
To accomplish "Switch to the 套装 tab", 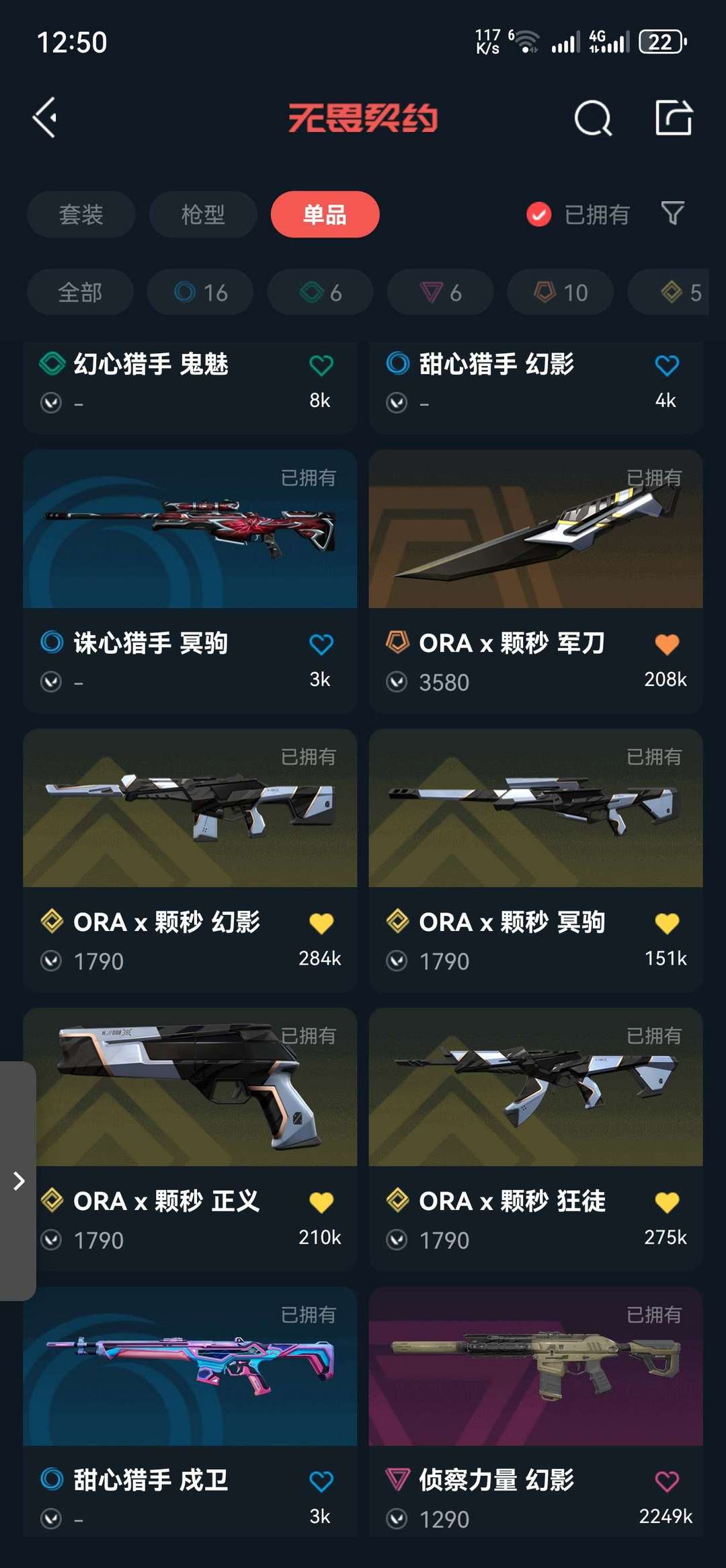I will (x=81, y=215).
